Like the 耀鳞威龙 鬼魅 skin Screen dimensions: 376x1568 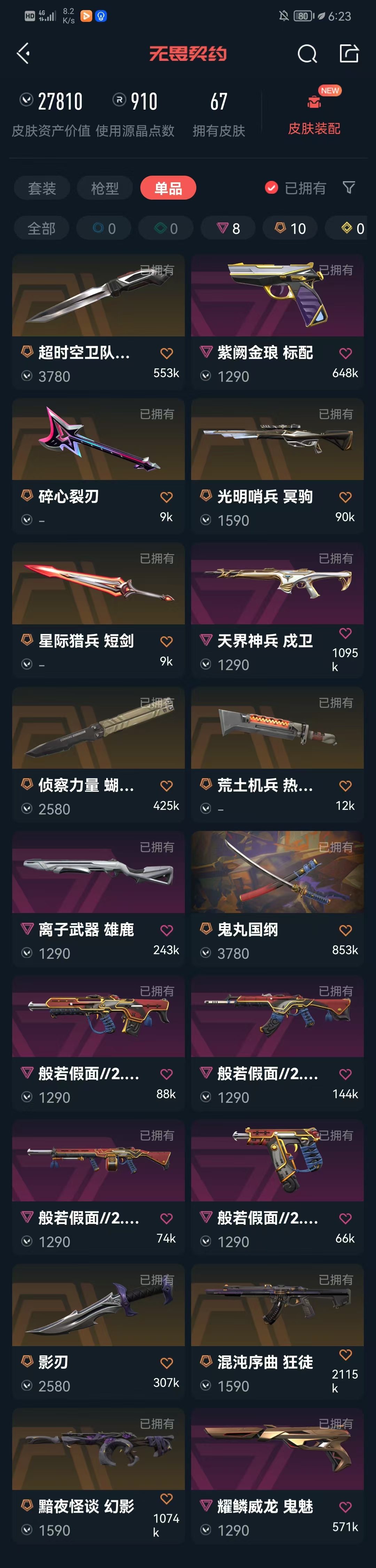[x=345, y=1506]
